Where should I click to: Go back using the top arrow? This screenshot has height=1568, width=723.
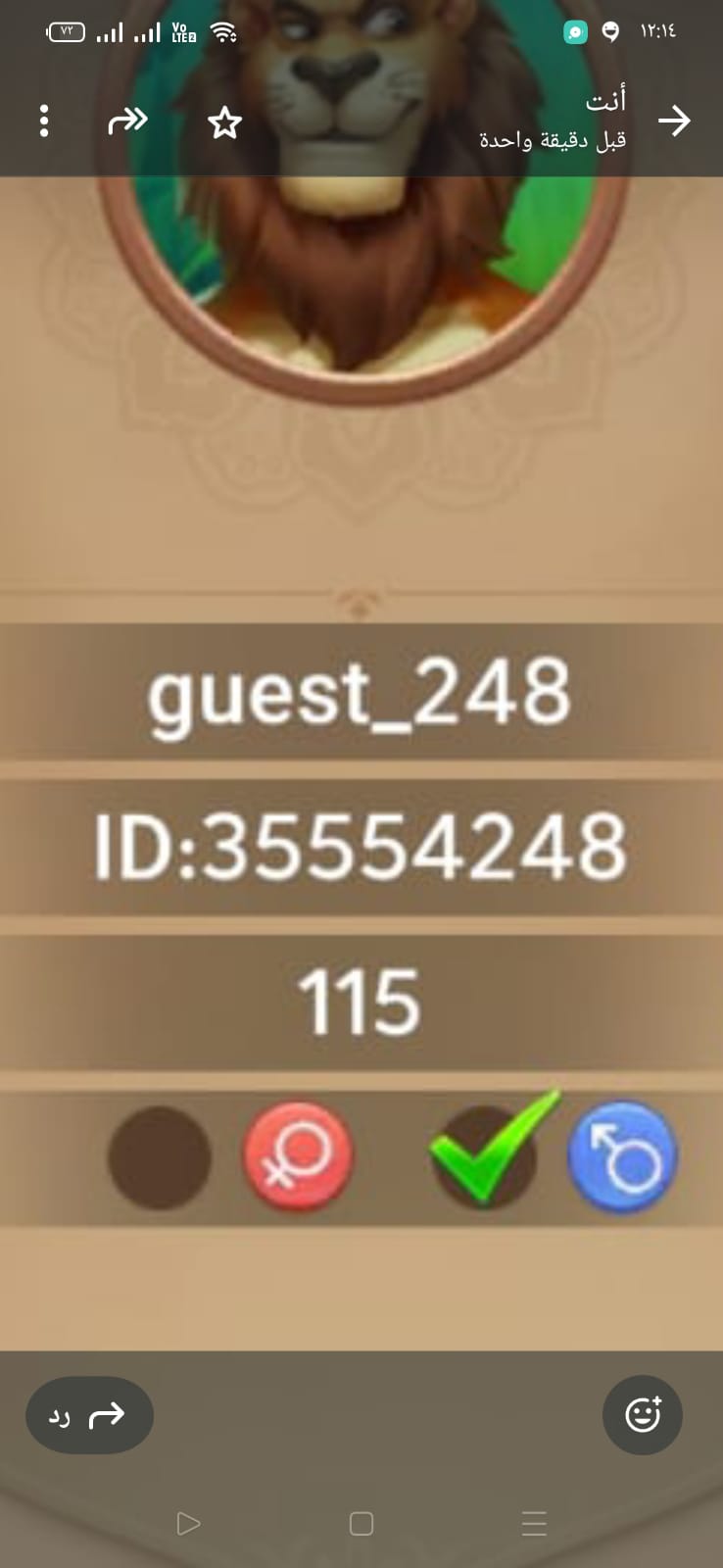[x=674, y=121]
